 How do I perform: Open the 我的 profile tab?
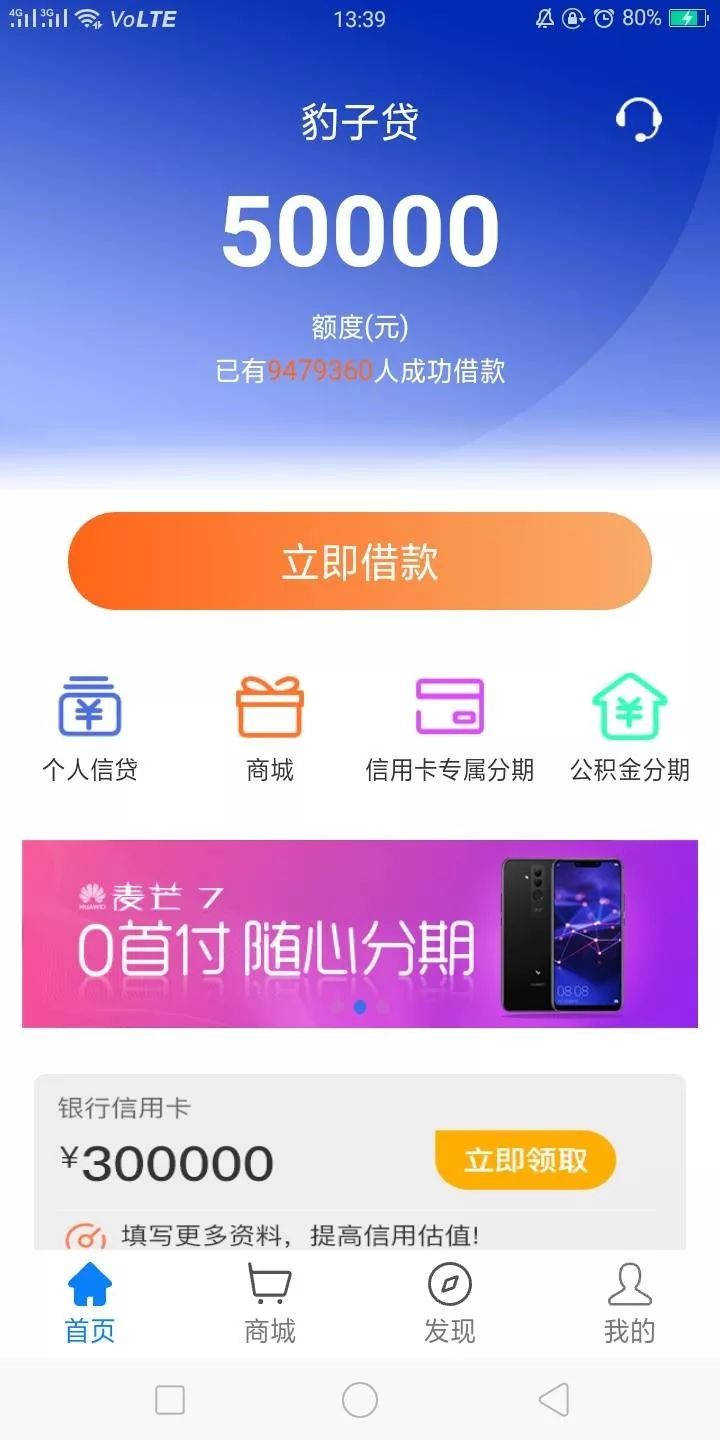click(630, 1303)
